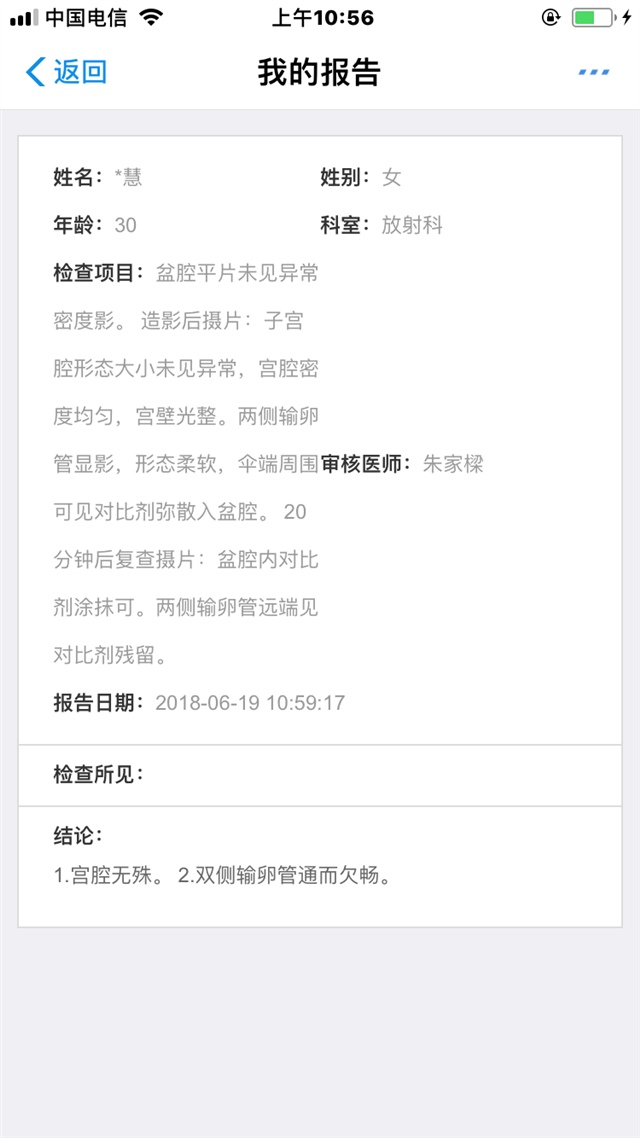This screenshot has width=640, height=1138.
Task: Go back using the 返回 button
Action: [66, 72]
